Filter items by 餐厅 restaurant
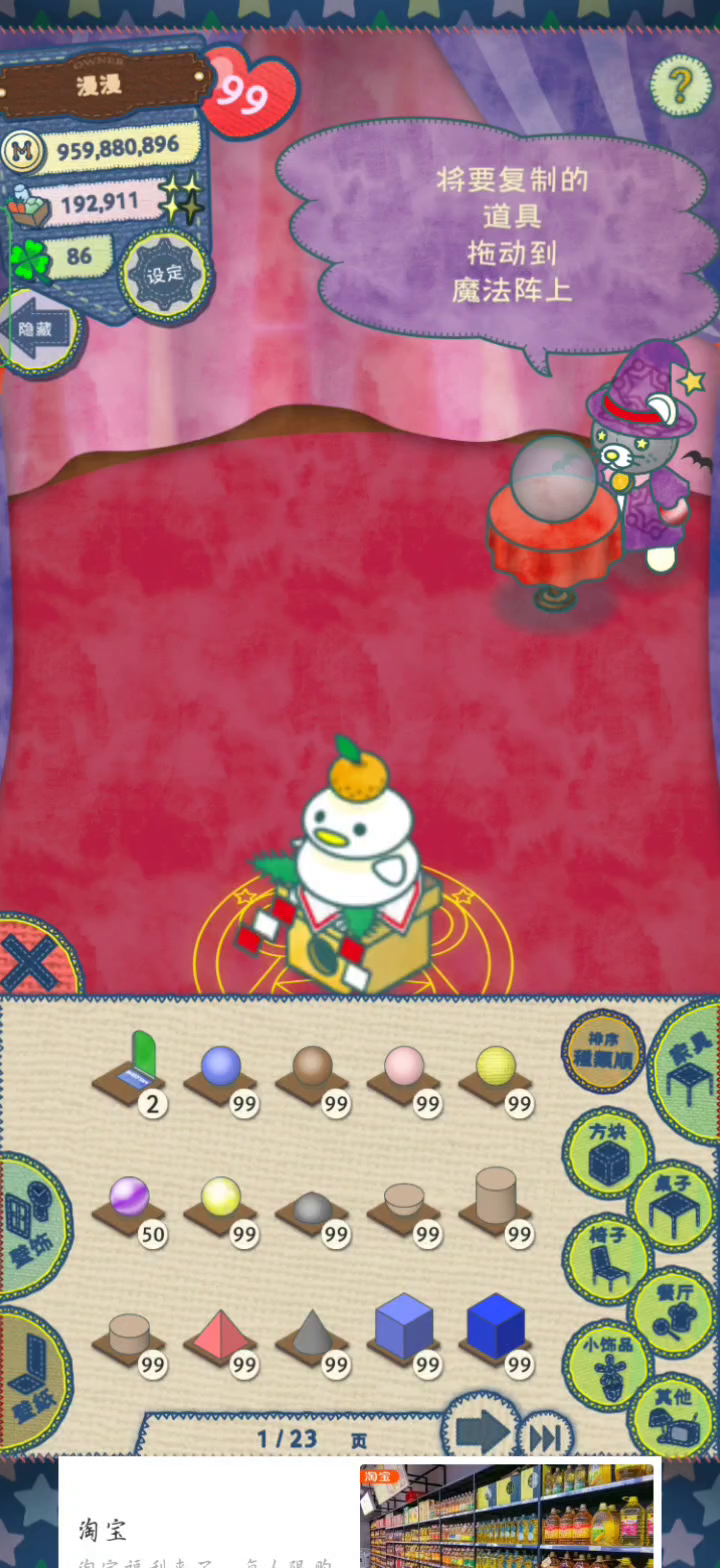Viewport: 720px width, 1568px height. pos(671,1311)
